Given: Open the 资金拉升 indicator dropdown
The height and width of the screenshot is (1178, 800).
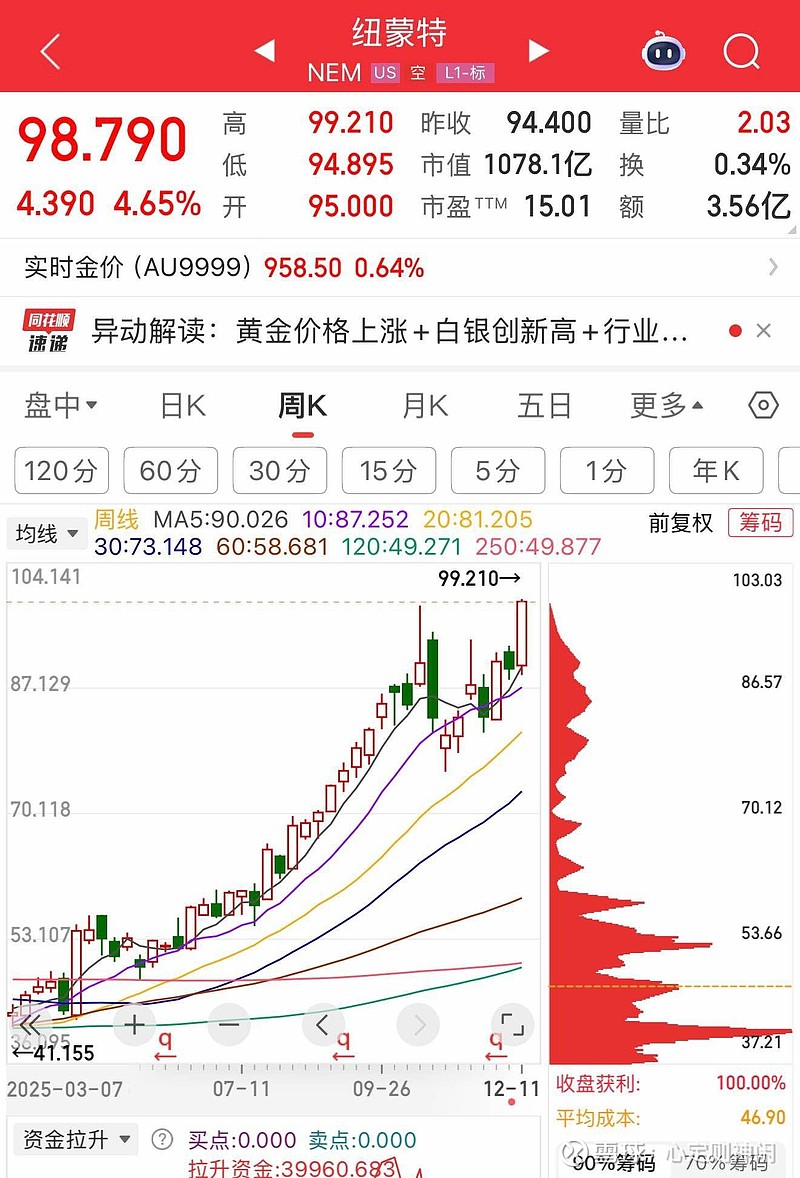Looking at the screenshot, I should 75,1139.
